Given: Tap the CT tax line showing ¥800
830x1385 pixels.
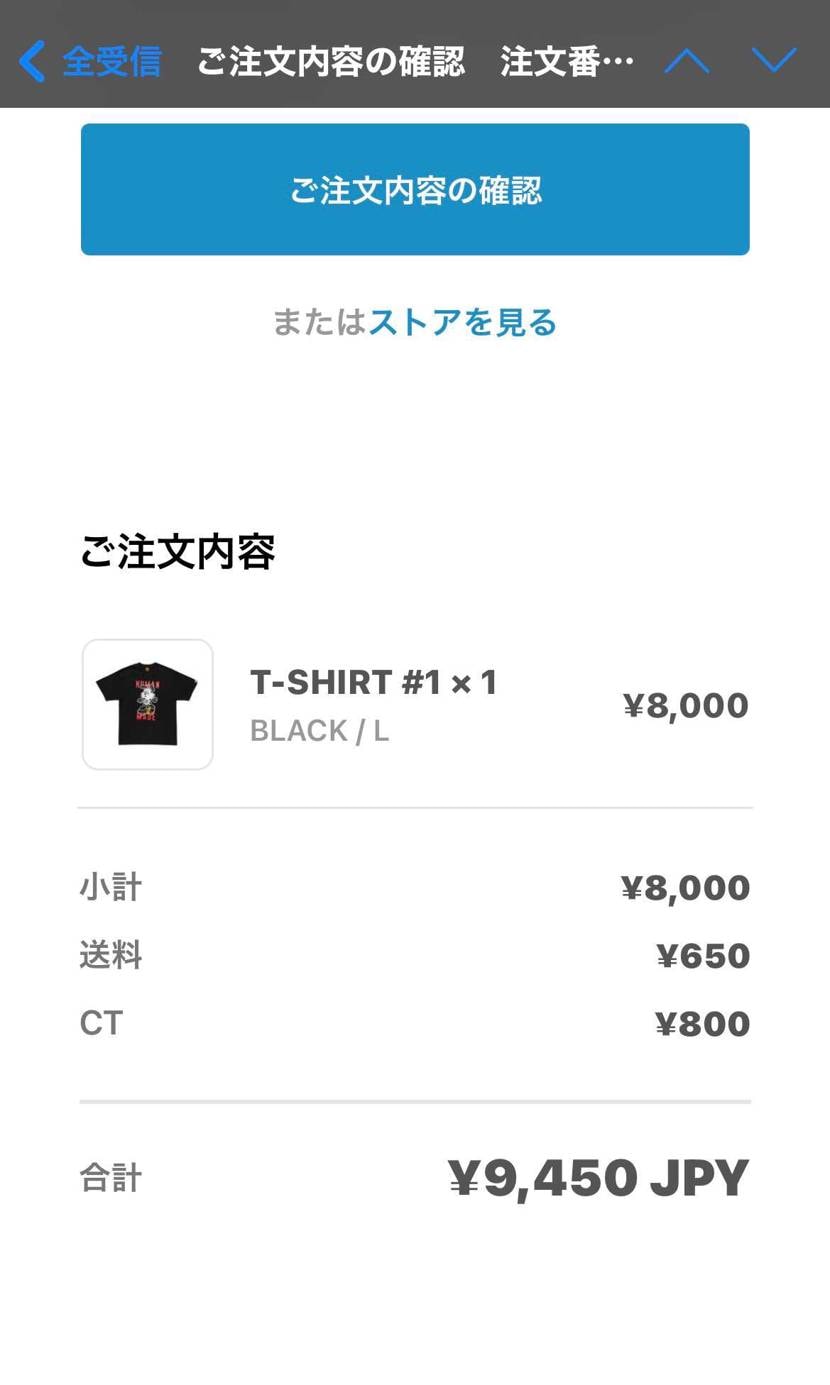Looking at the screenshot, I should click(100, 1022).
